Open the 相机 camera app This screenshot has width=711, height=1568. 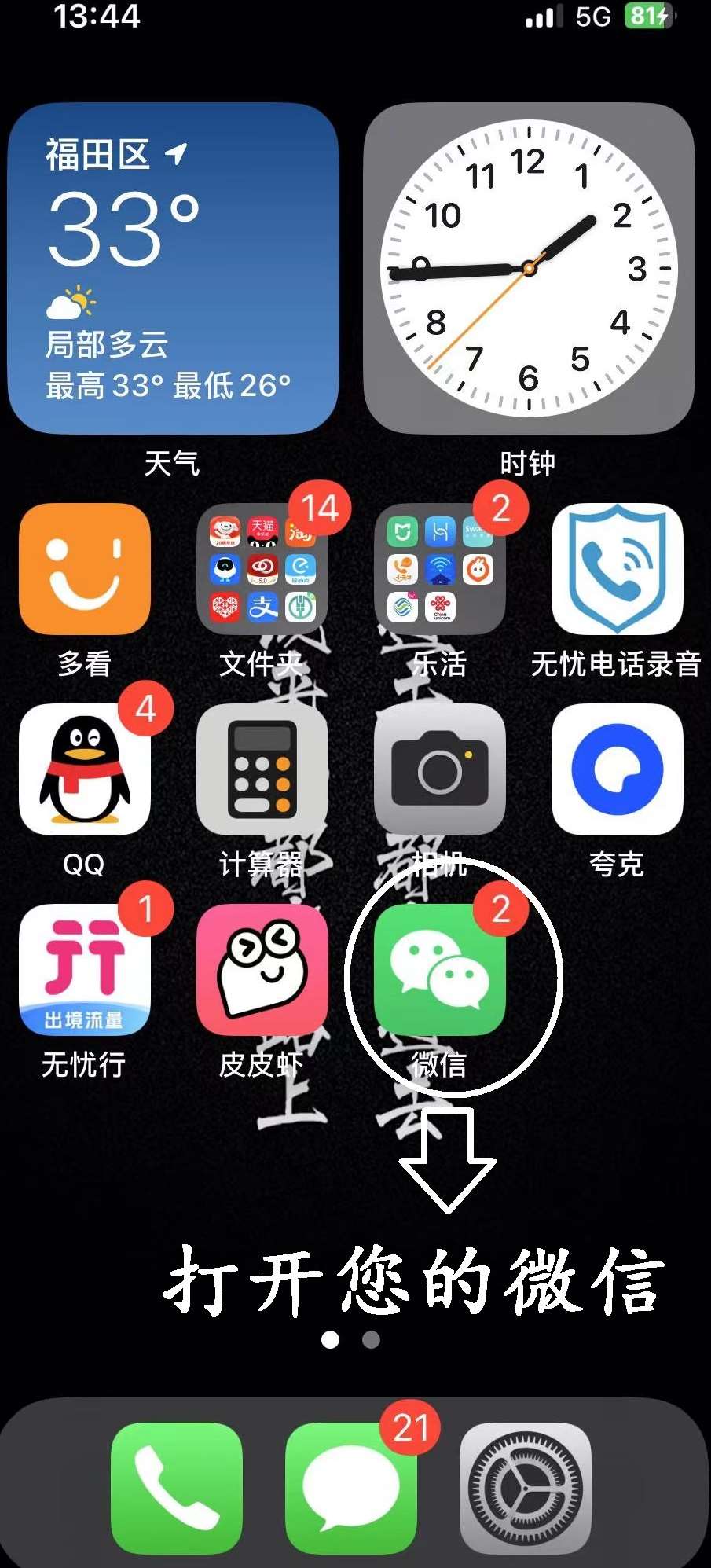point(439,769)
